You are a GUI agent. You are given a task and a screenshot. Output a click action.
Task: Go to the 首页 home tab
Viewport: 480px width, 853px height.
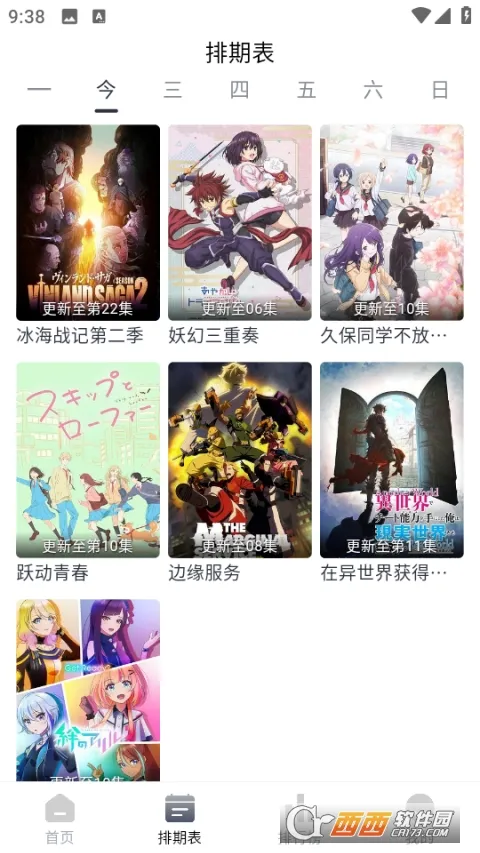59,819
